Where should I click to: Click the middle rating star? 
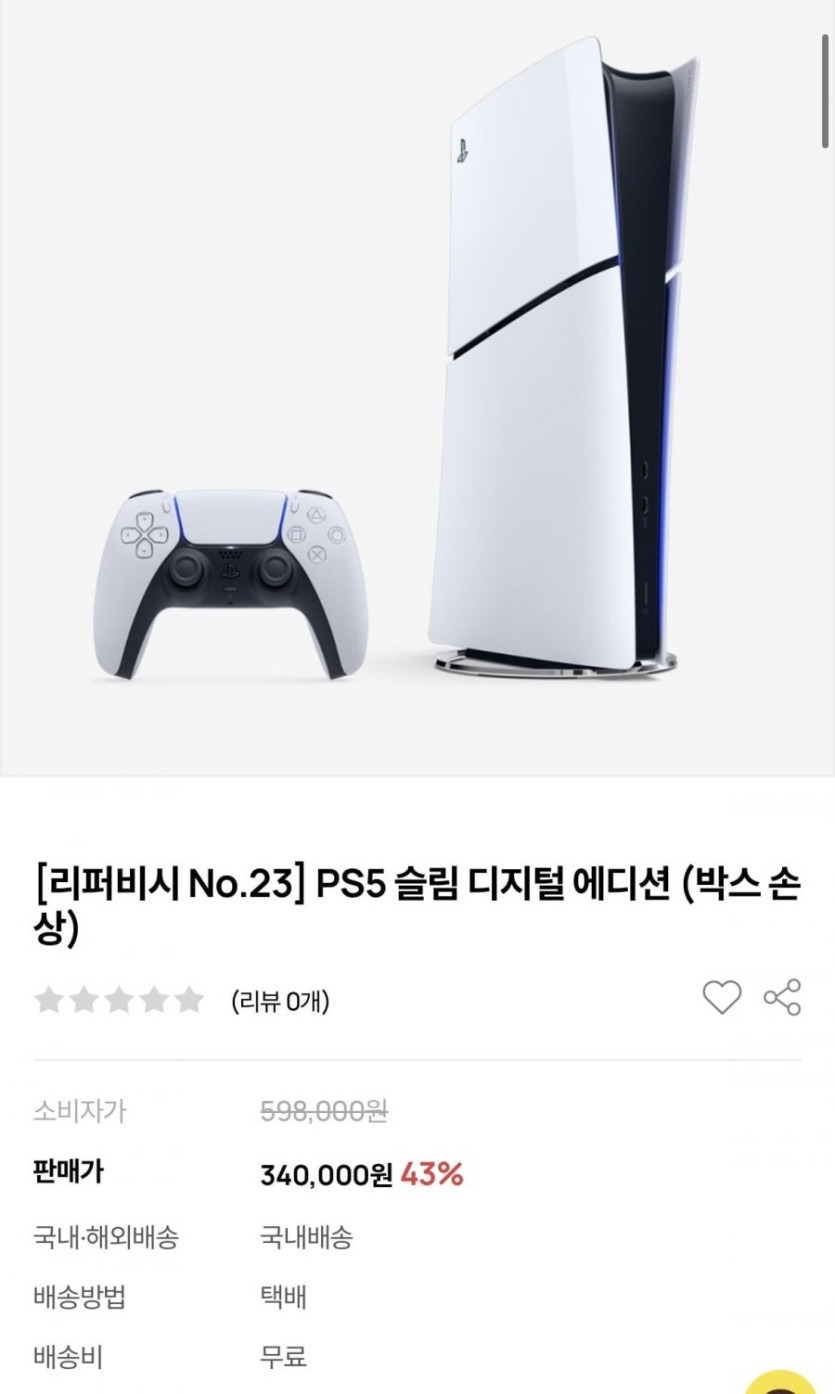click(x=122, y=997)
